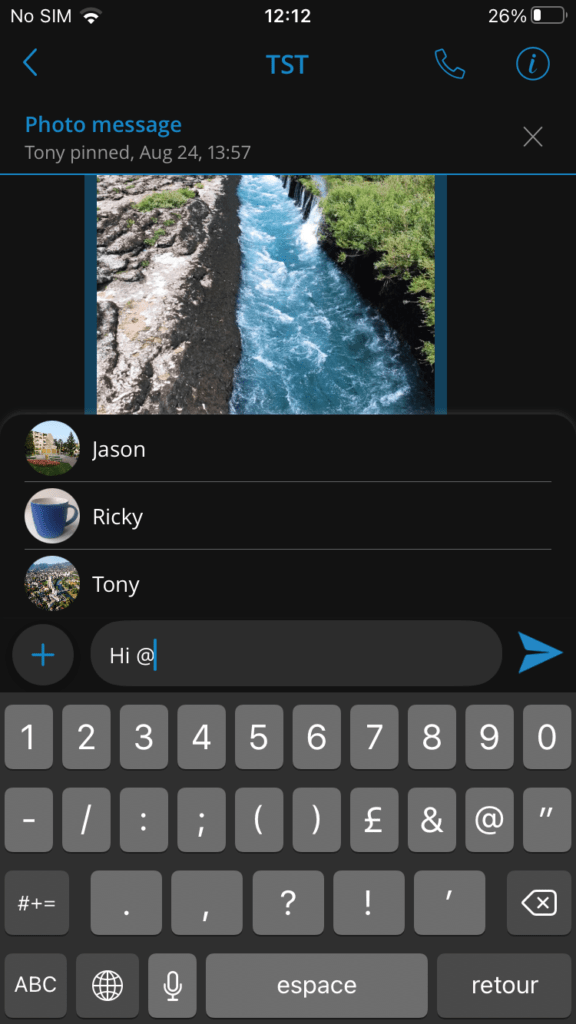
Task: Dismiss the pinned Photo message banner
Action: 533,136
